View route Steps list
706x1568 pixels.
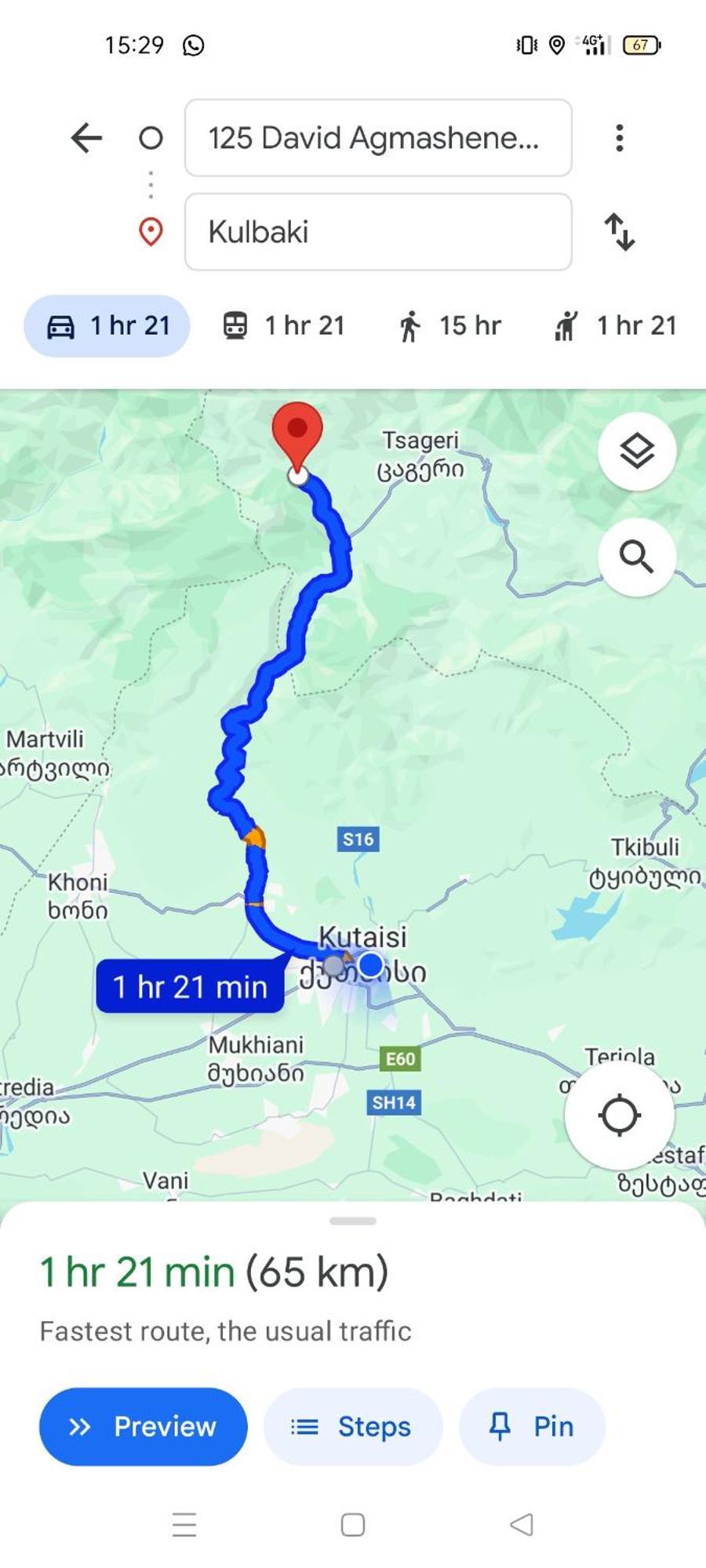(x=352, y=1426)
